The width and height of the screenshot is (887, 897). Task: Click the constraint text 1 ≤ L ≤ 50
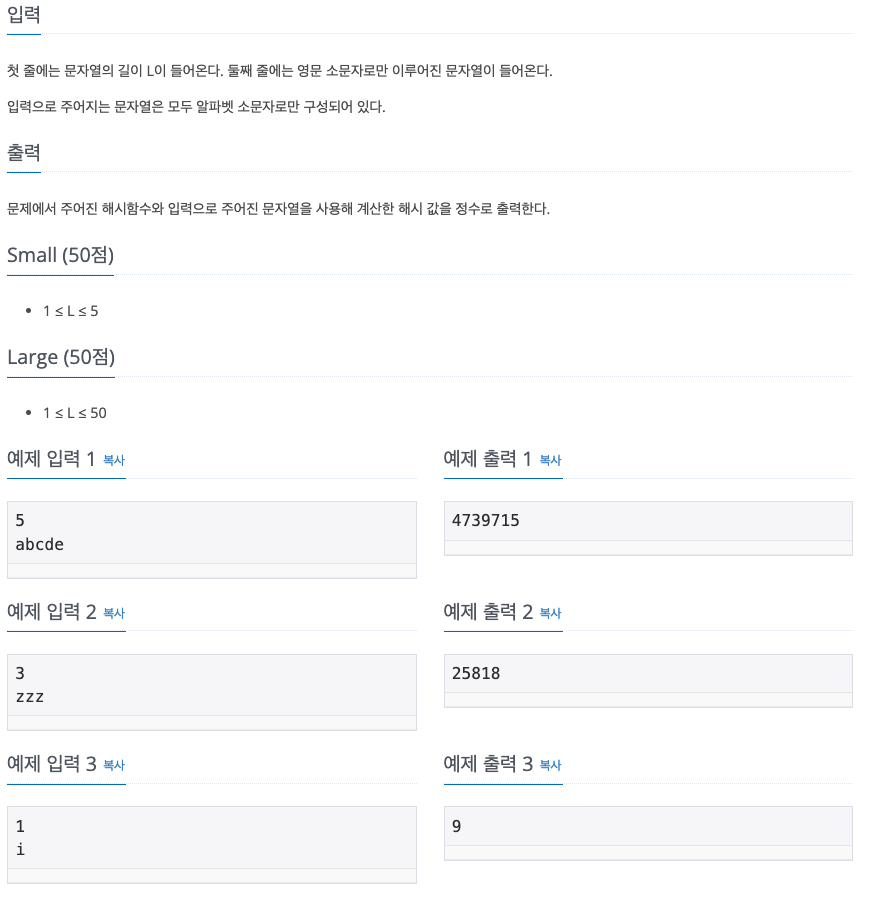pyautogui.click(x=74, y=412)
